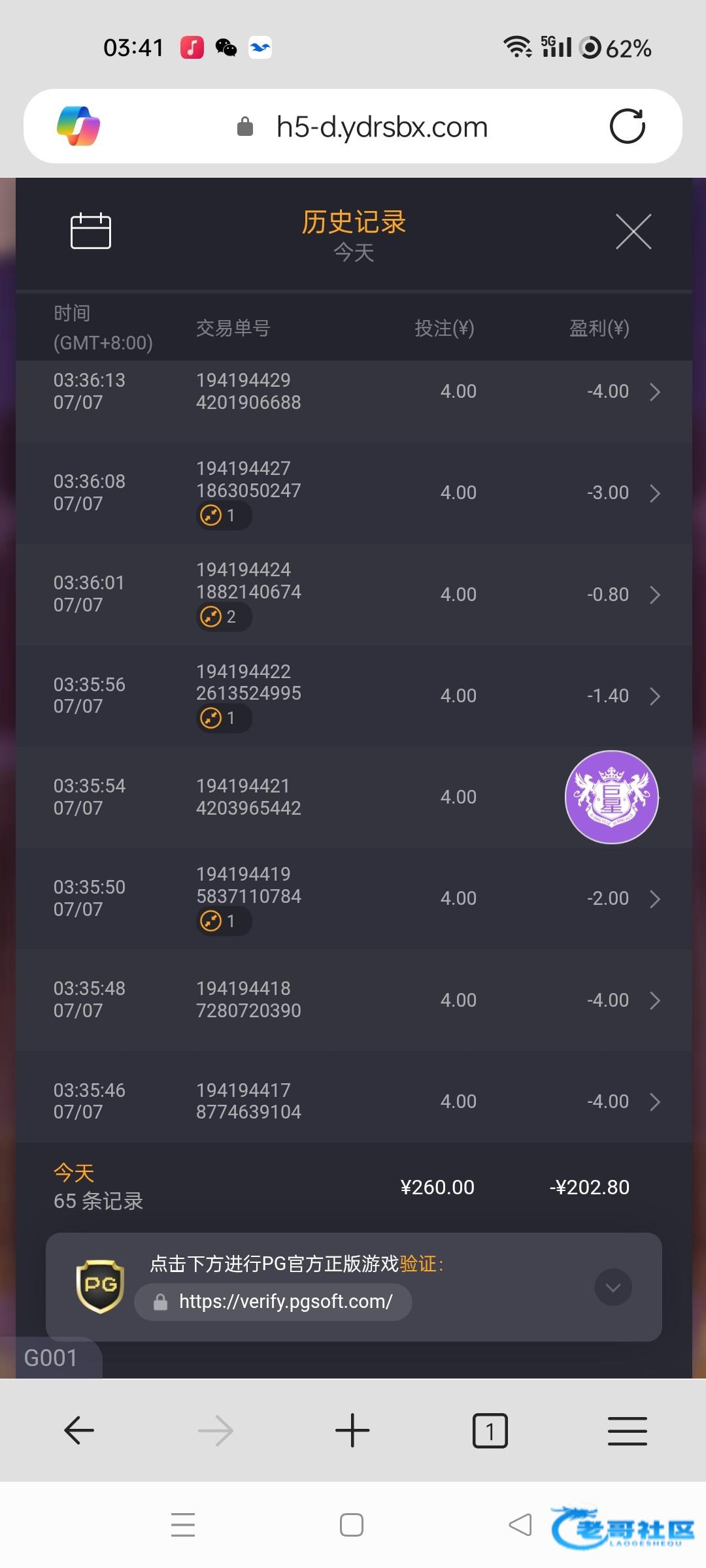Reload the page in the browser
This screenshot has width=706, height=1568.
point(628,126)
